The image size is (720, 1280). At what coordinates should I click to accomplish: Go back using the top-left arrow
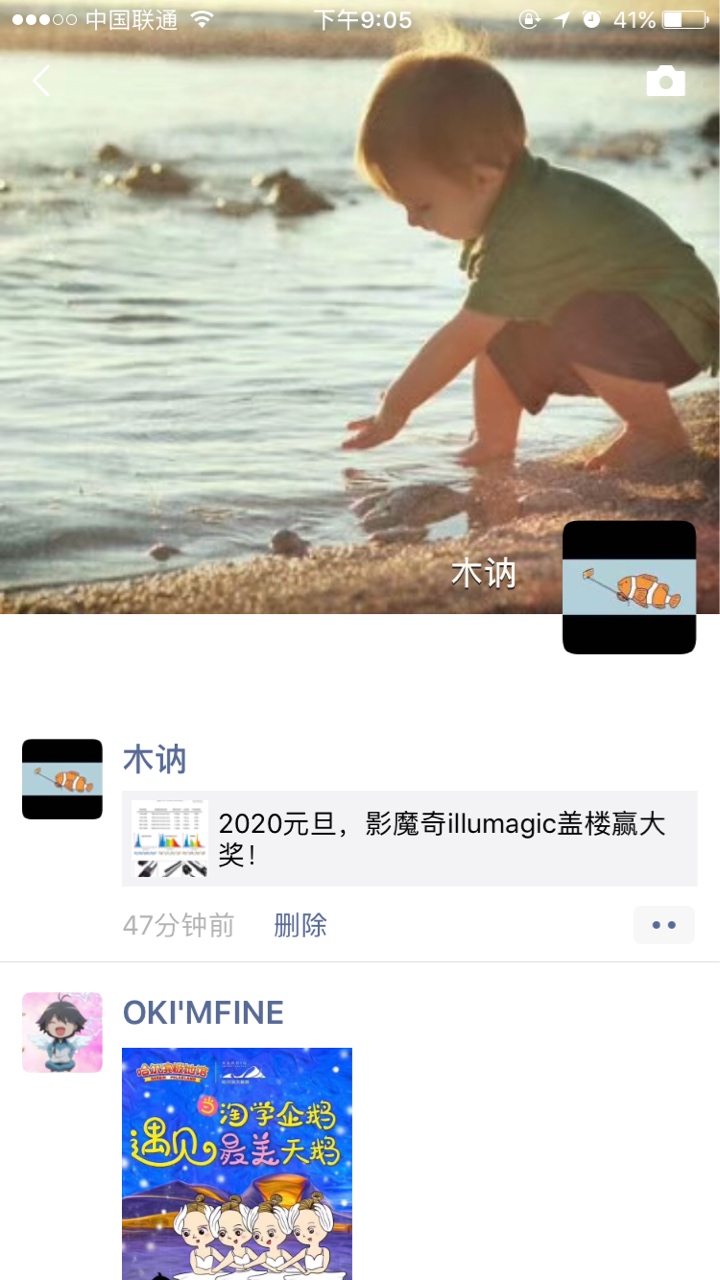coord(41,81)
